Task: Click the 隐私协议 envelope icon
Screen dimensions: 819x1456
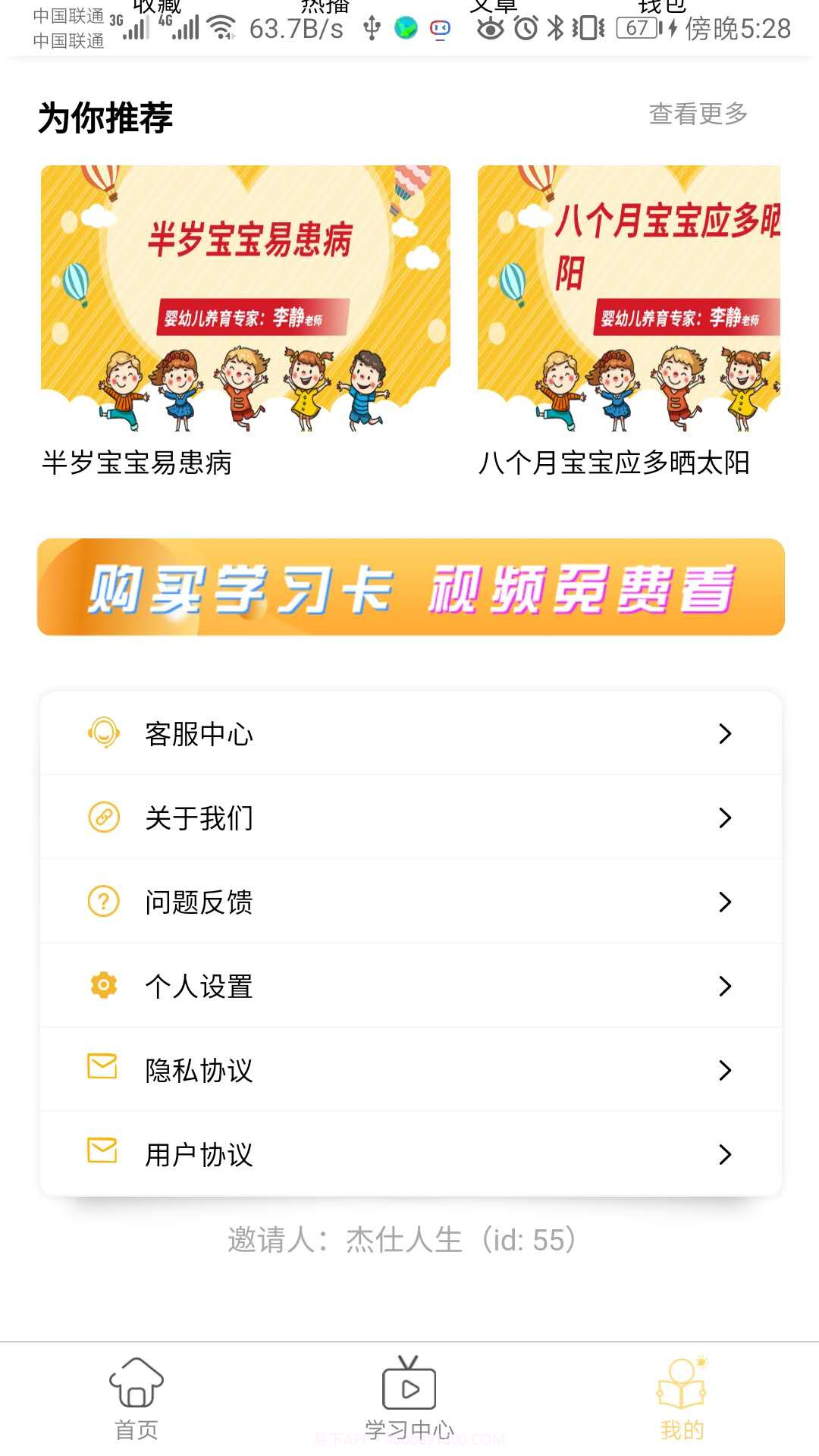Action: 102,1070
